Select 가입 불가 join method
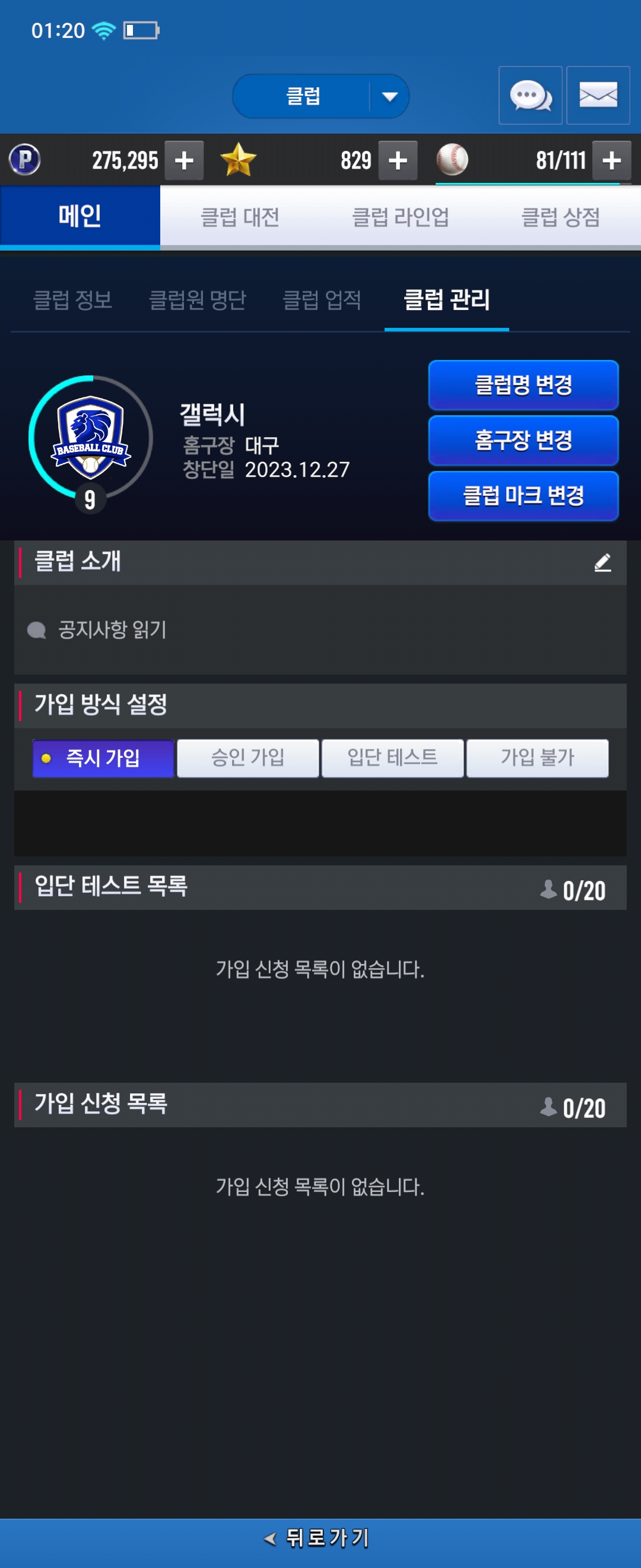641x1568 pixels. (x=537, y=758)
